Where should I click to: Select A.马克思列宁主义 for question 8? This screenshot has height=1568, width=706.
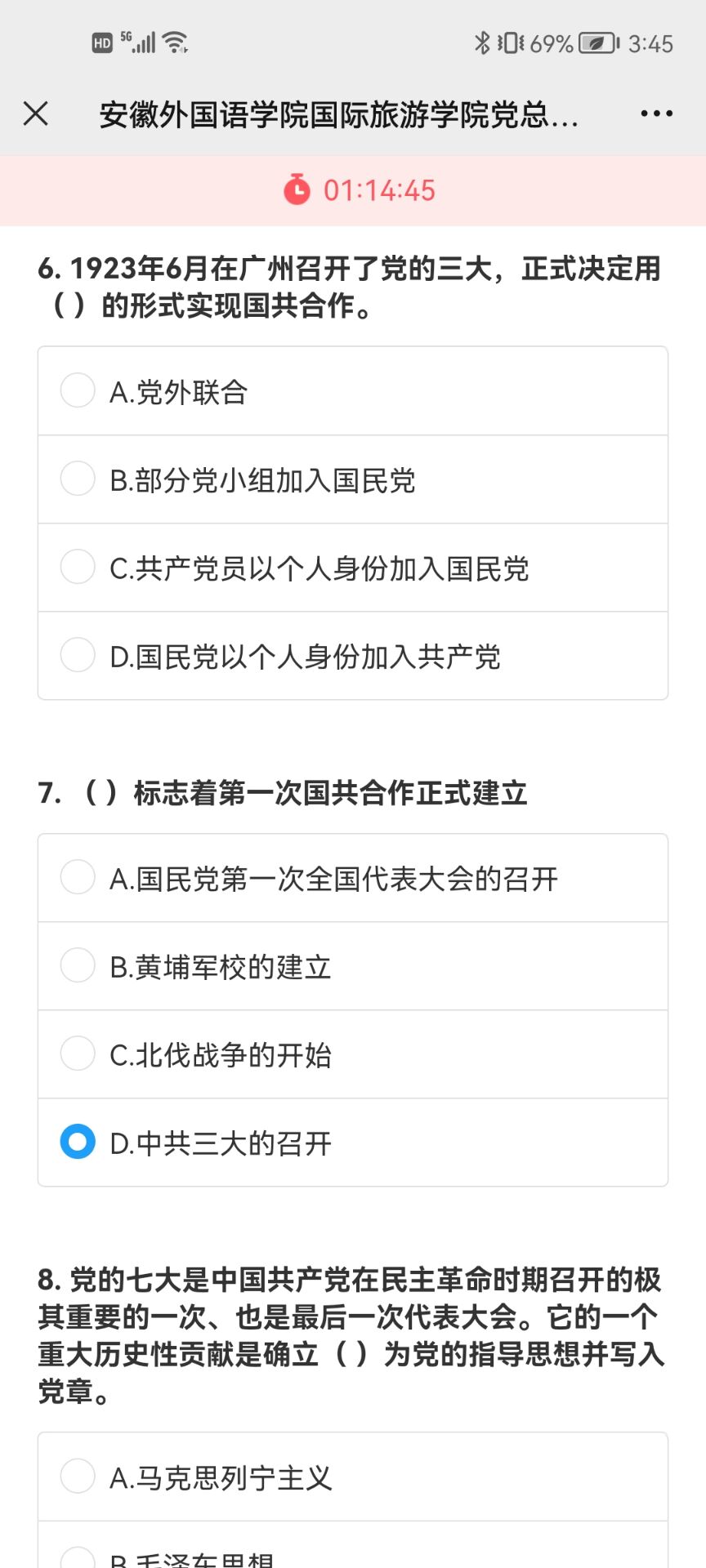pyautogui.click(x=353, y=1477)
